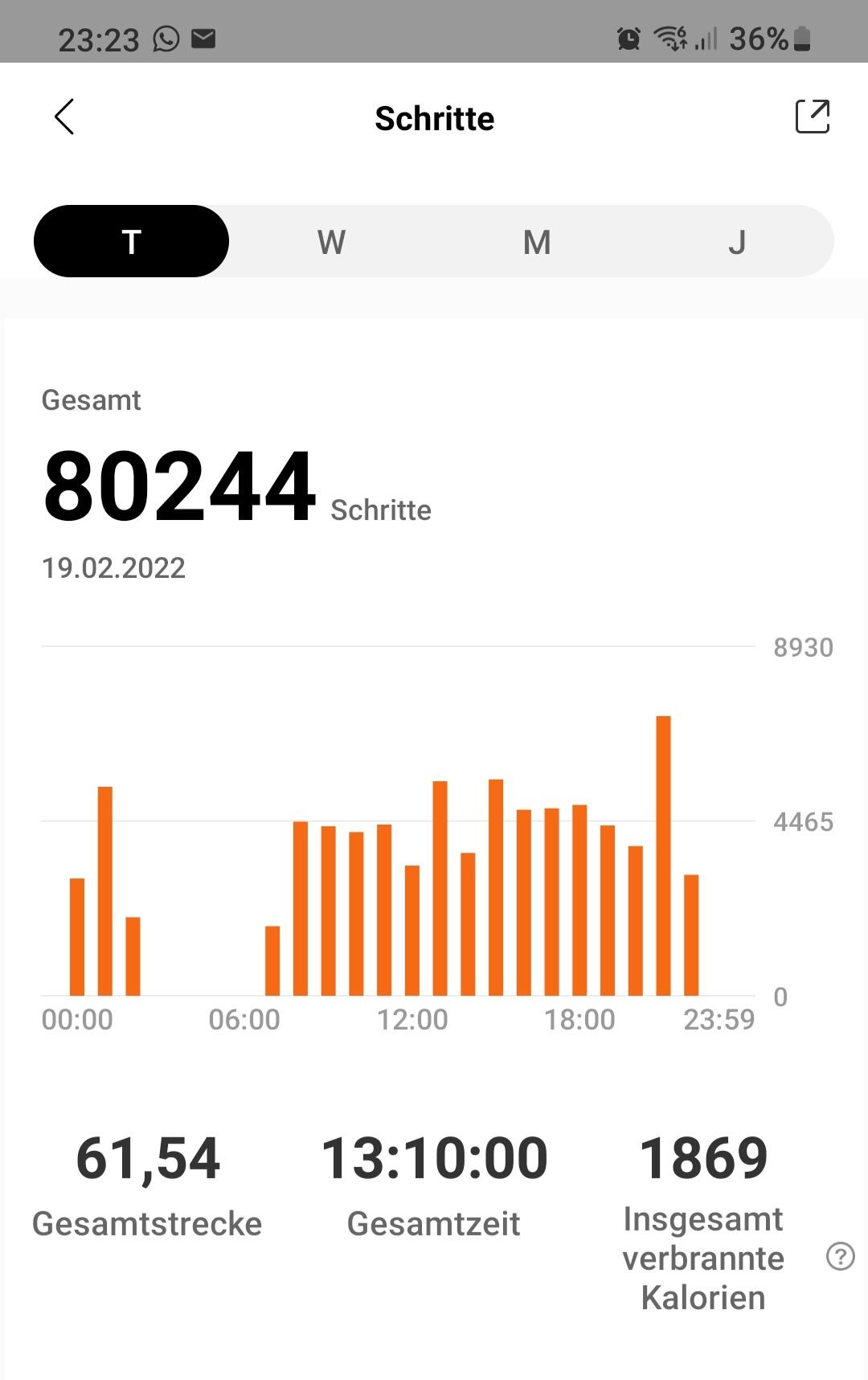Go back from the Schritte screen
Viewport: 868px width, 1380px height.
point(64,117)
